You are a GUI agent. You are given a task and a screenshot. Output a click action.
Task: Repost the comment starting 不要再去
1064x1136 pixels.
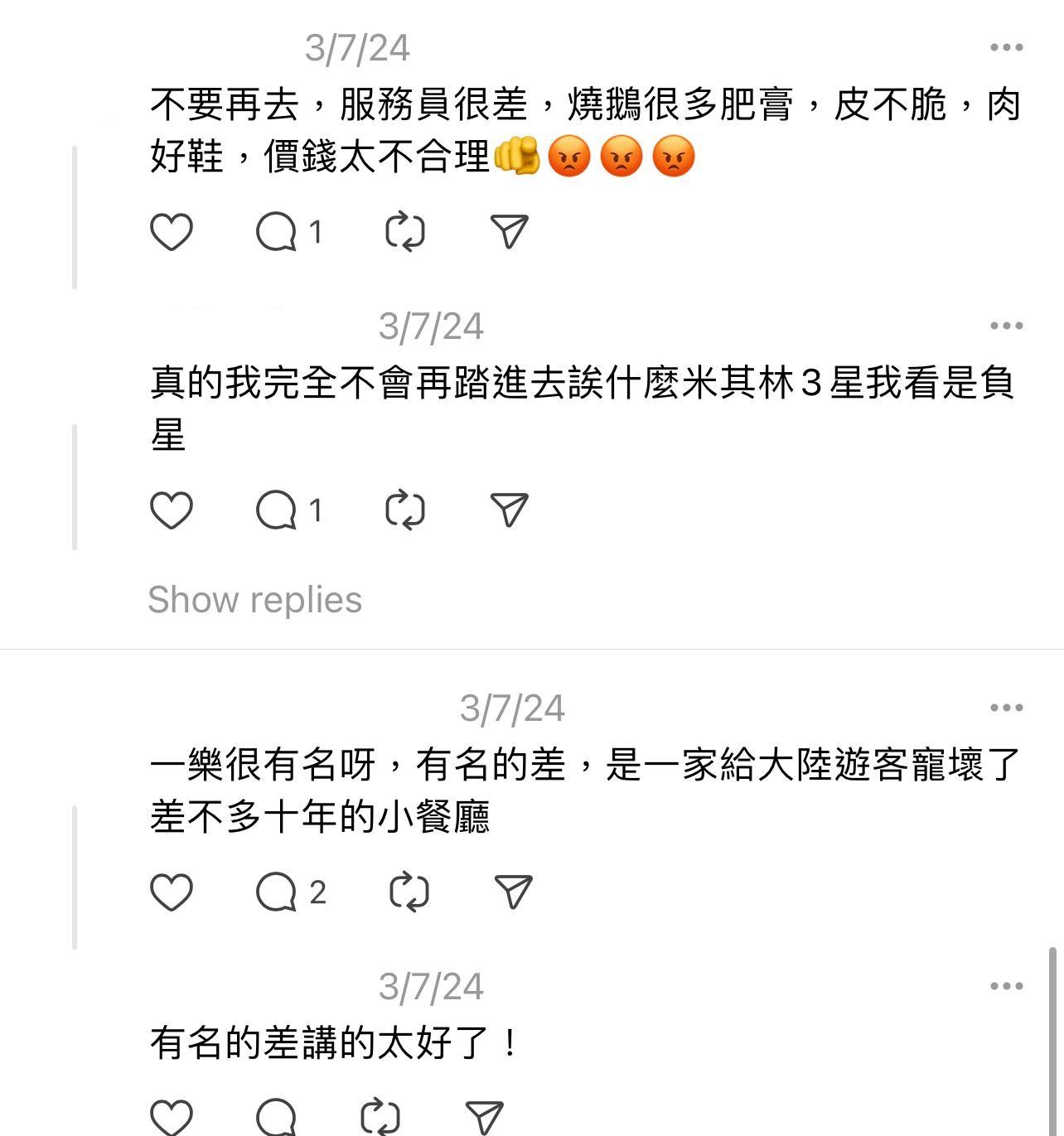click(x=405, y=232)
